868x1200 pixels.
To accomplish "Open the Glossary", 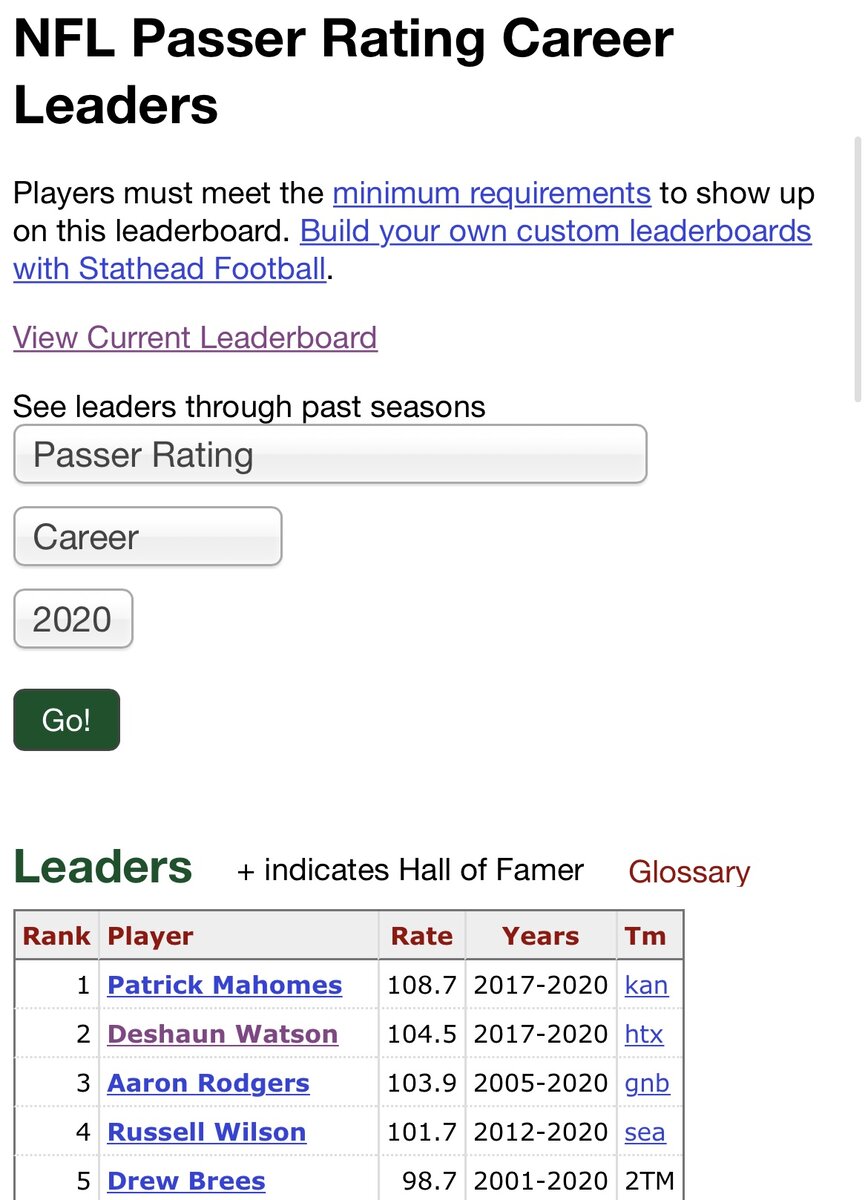I will coord(689,872).
